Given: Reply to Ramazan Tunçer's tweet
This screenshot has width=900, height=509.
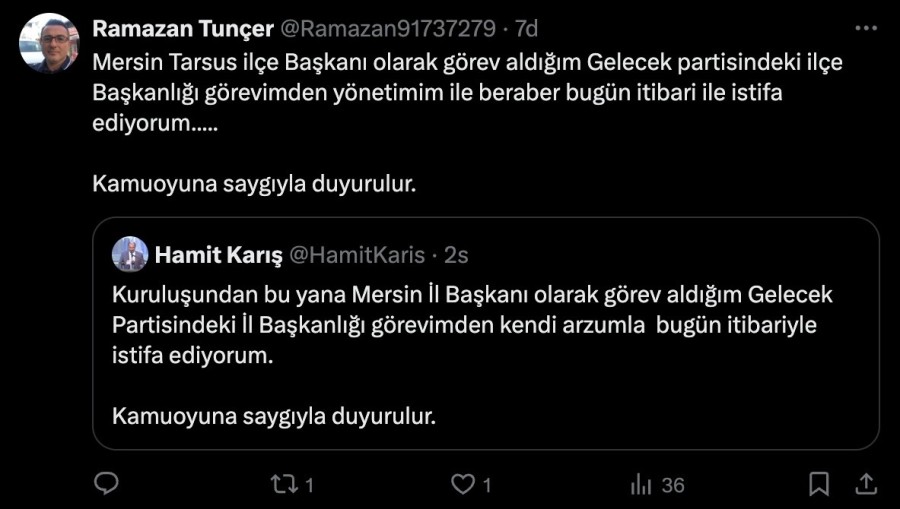Looking at the screenshot, I should [x=106, y=484].
